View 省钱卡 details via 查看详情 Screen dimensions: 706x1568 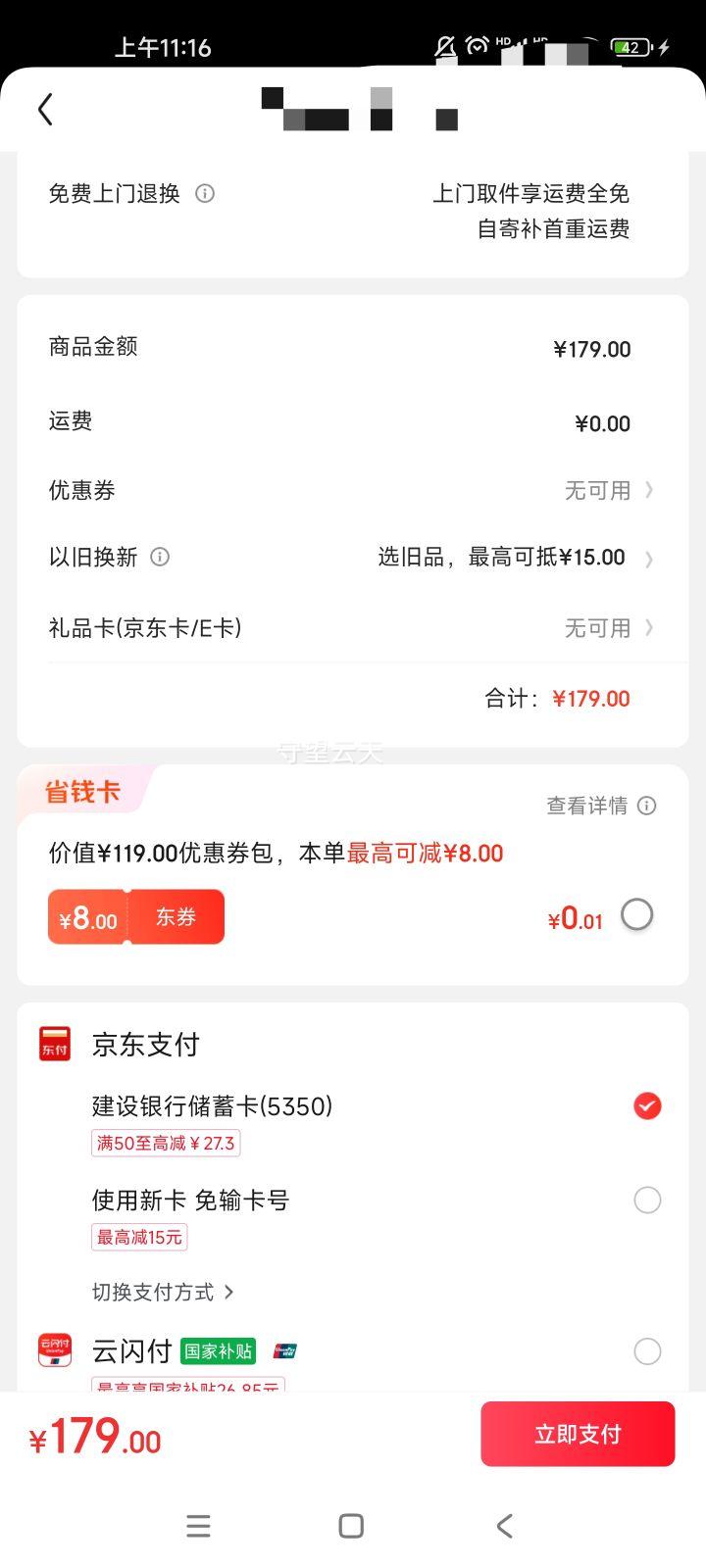pos(600,806)
